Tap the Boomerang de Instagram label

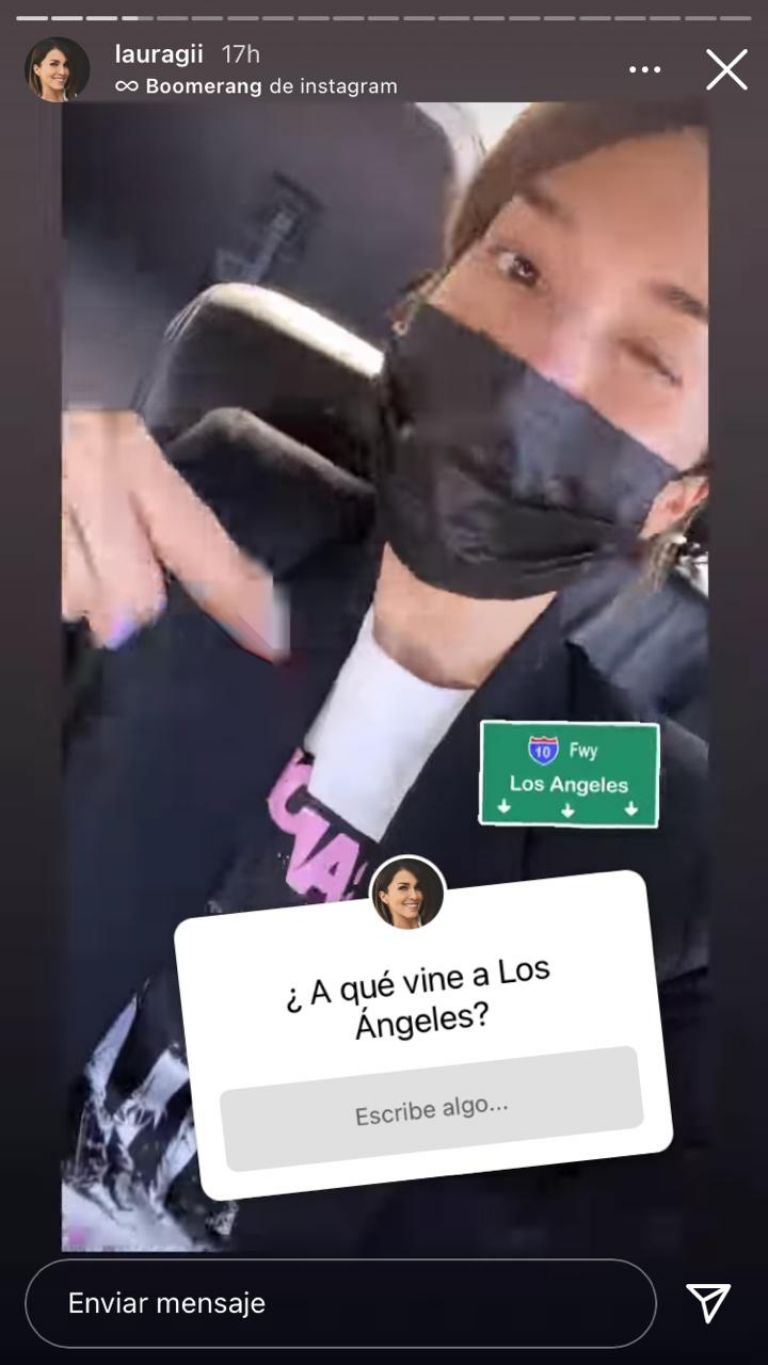pos(256,86)
